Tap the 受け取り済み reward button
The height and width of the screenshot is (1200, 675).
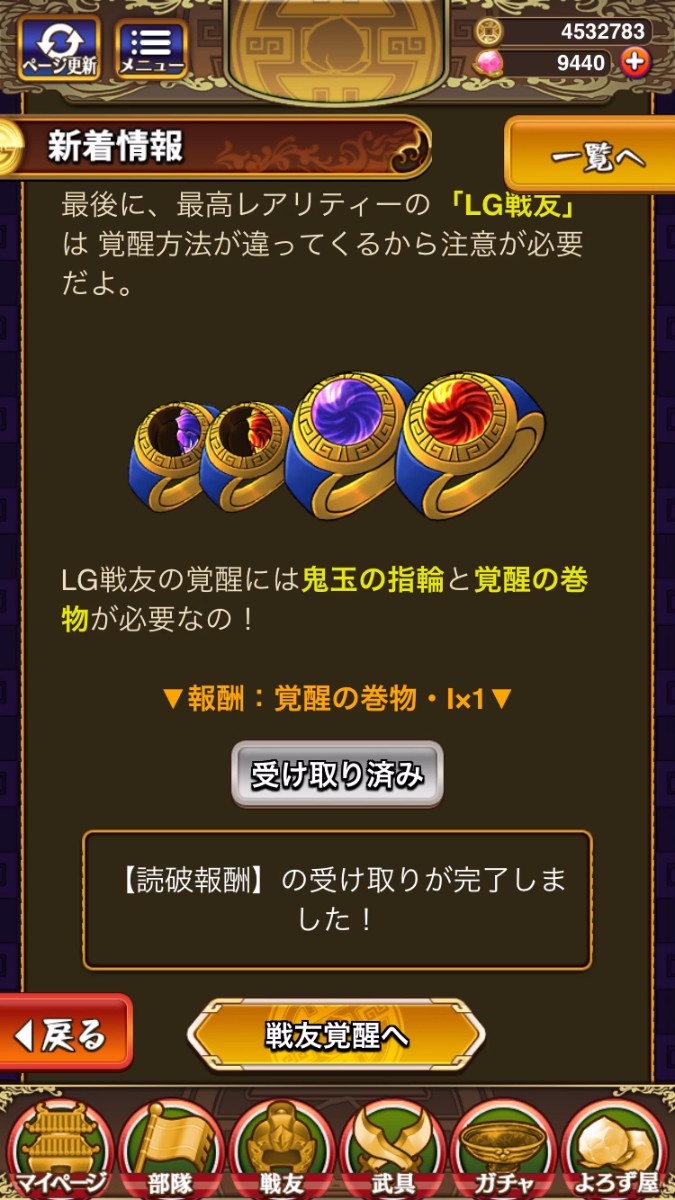pos(337,774)
